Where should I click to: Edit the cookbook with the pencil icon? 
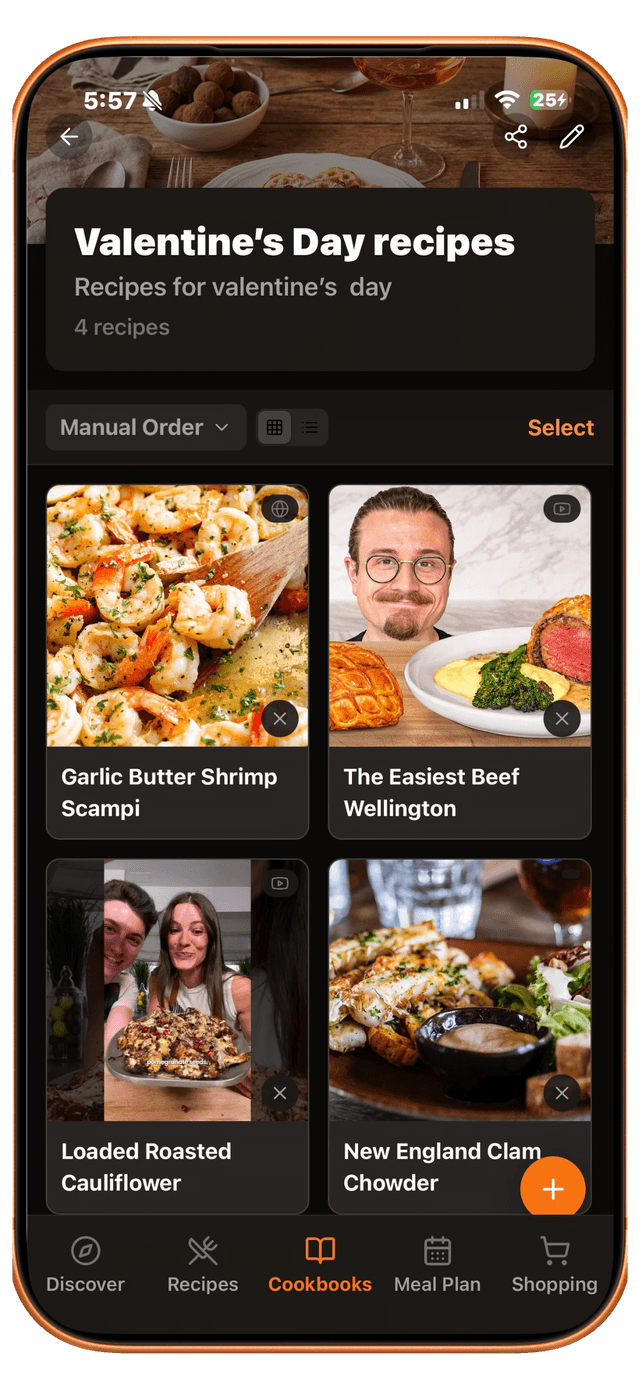coord(571,137)
